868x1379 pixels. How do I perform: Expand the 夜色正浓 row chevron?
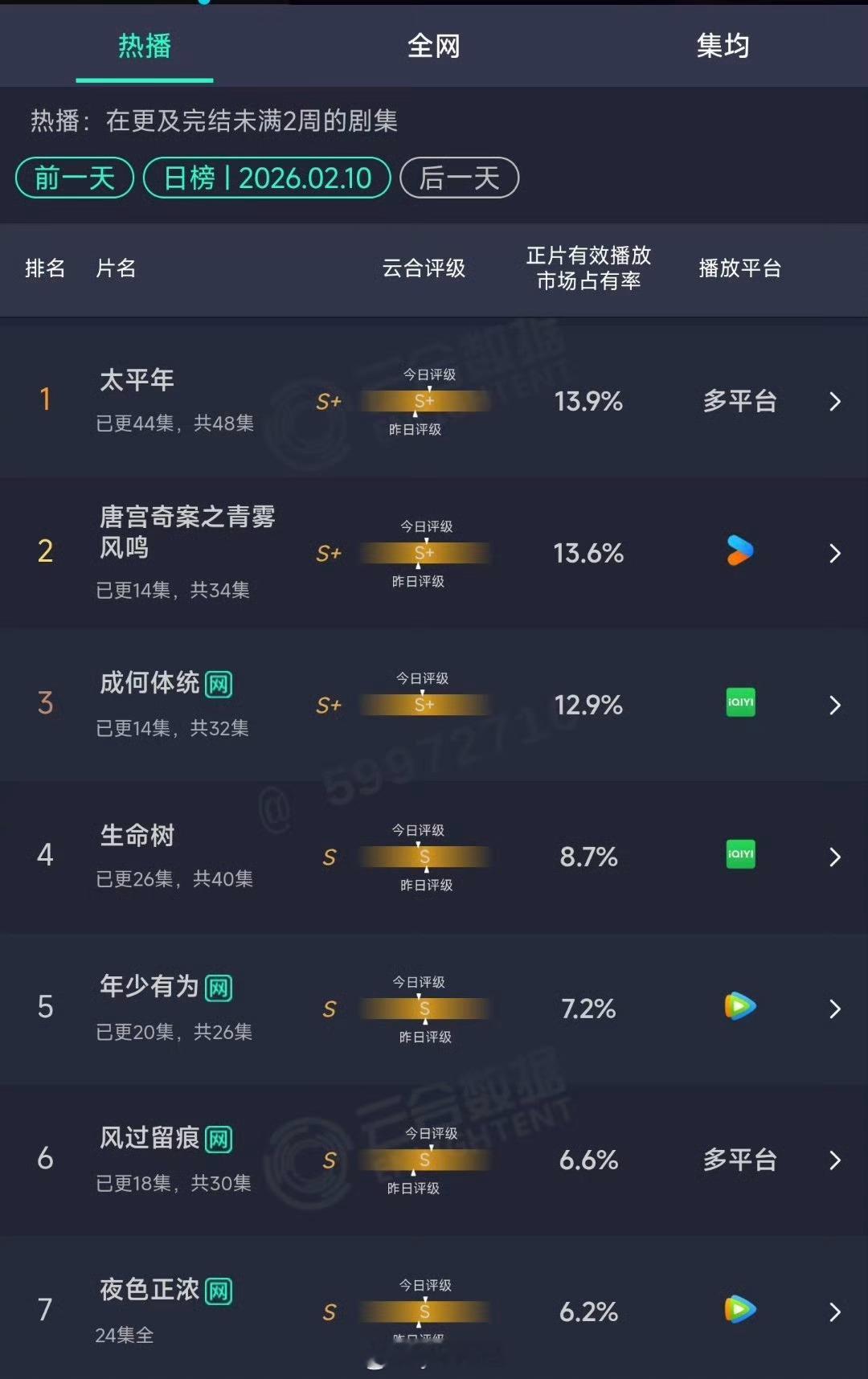(834, 1311)
